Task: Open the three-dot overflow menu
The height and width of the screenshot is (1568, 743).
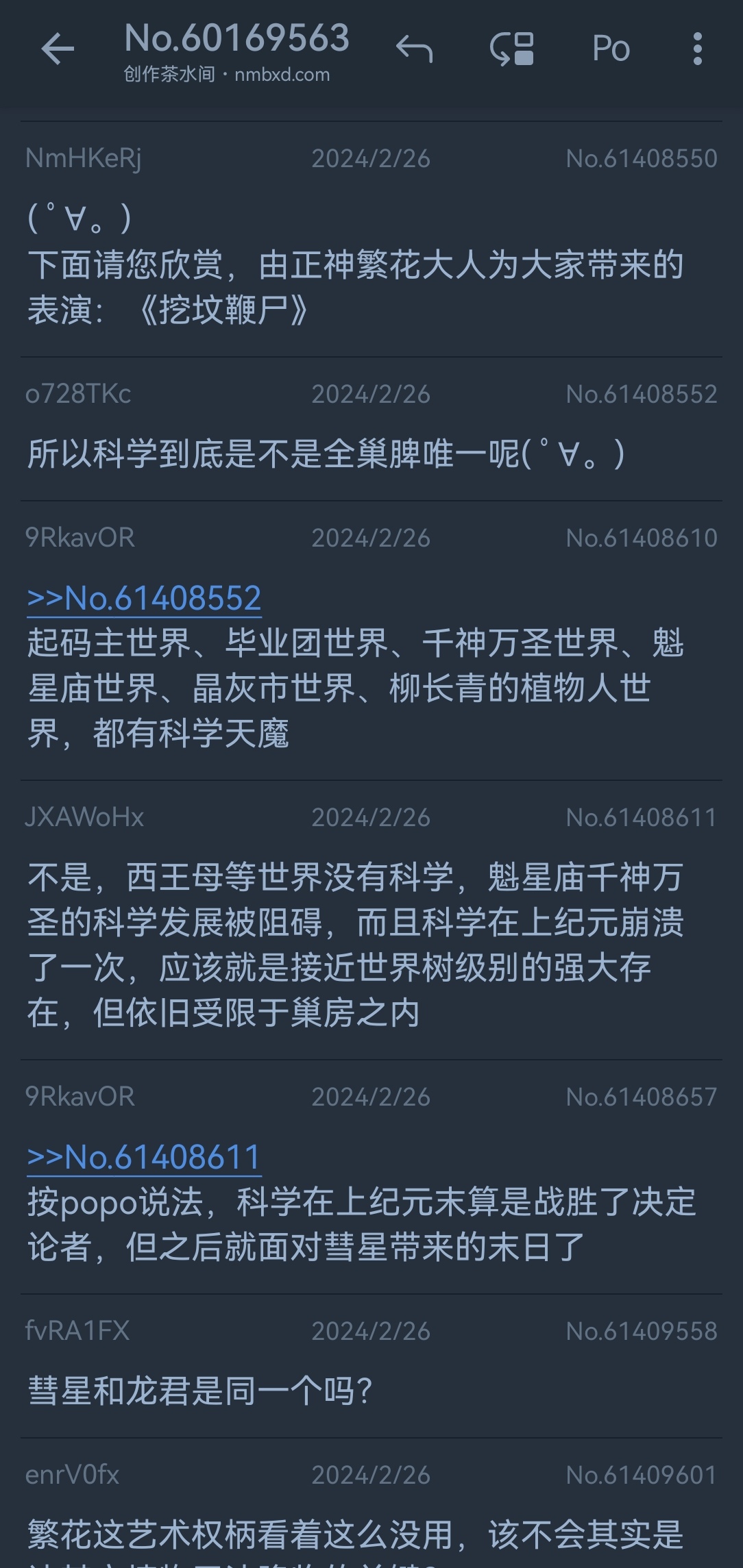Action: pyautogui.click(x=697, y=49)
